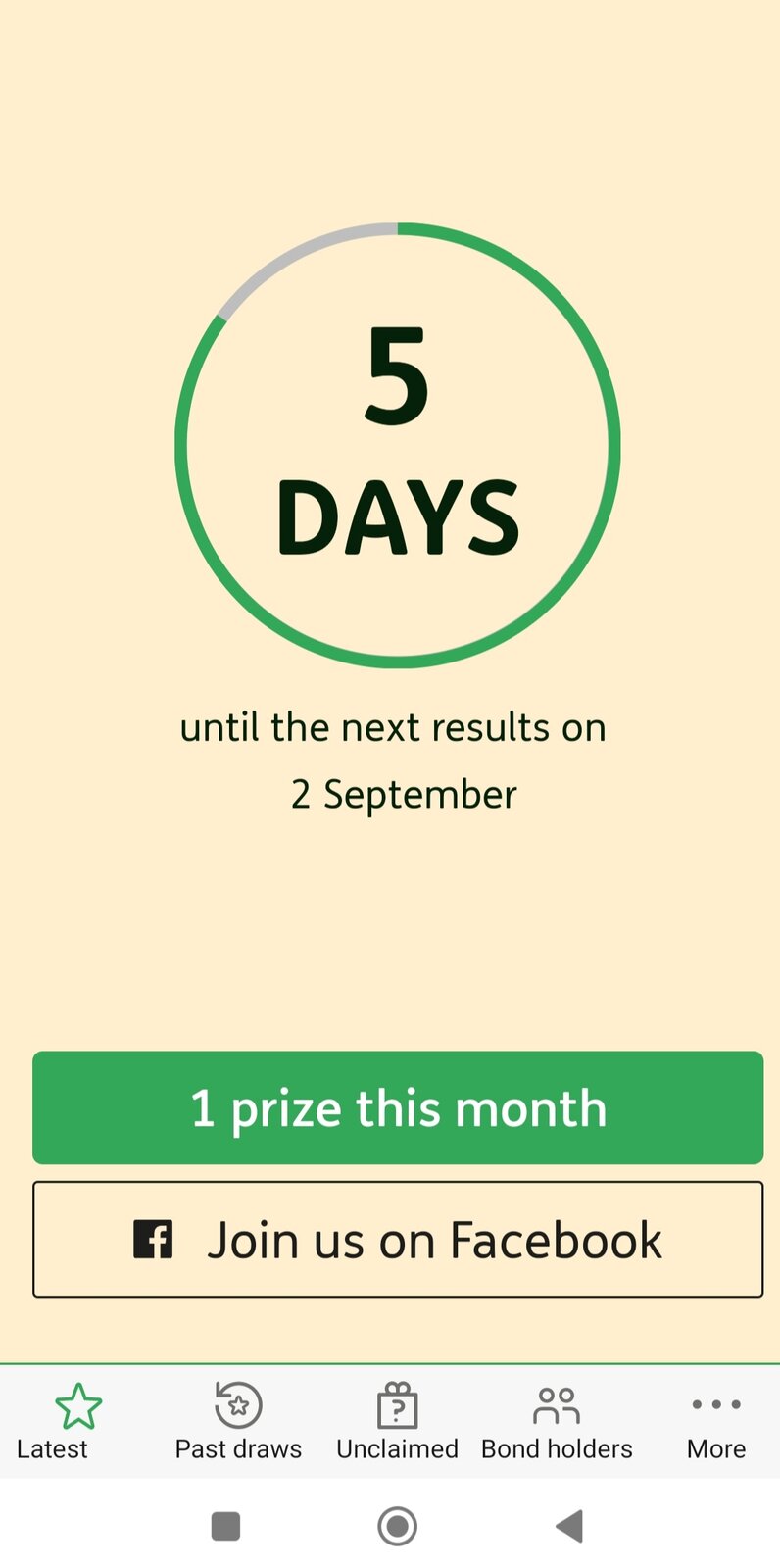Open the 1 prize this month button
The image size is (780, 1568).
[397, 1107]
